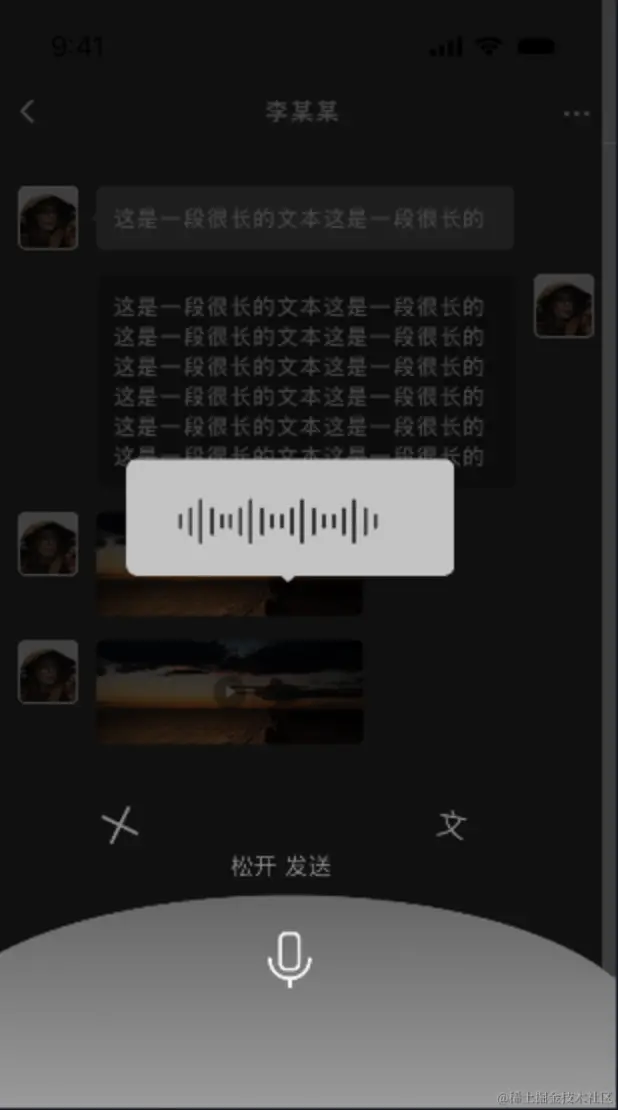Convert voice to text with the 文 icon
The image size is (618, 1110).
click(x=452, y=825)
